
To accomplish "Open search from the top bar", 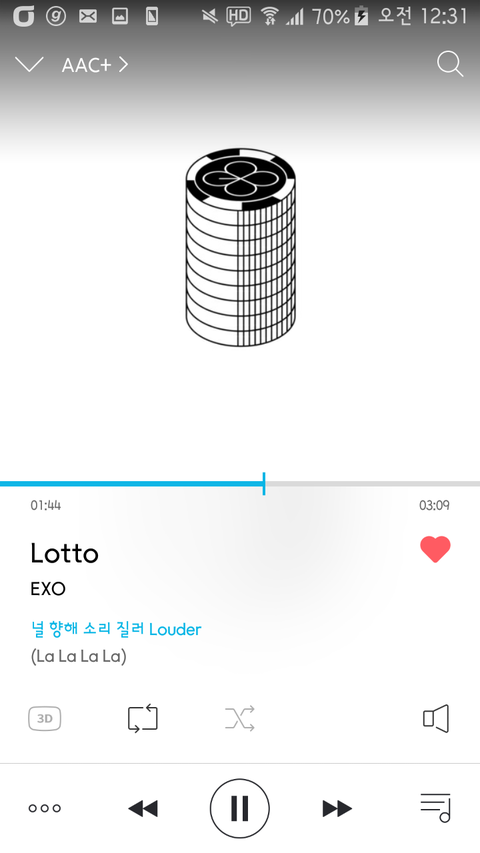I will coord(450,64).
